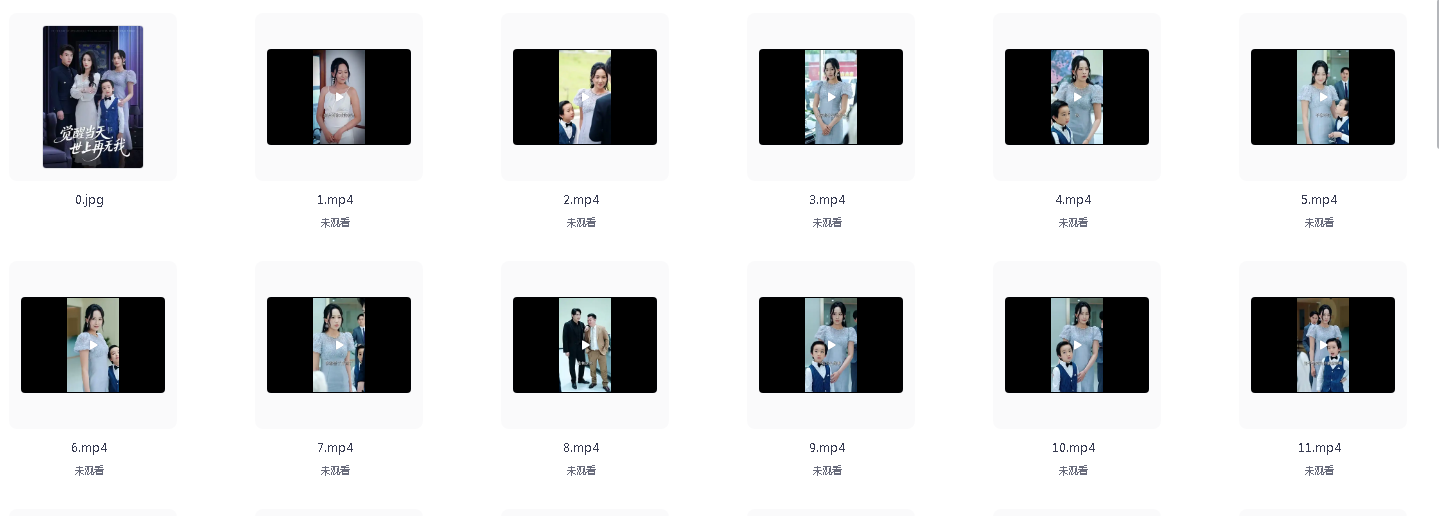Open the 2.mp4 video file
Viewport: 1439px width, 516px height.
coord(585,97)
